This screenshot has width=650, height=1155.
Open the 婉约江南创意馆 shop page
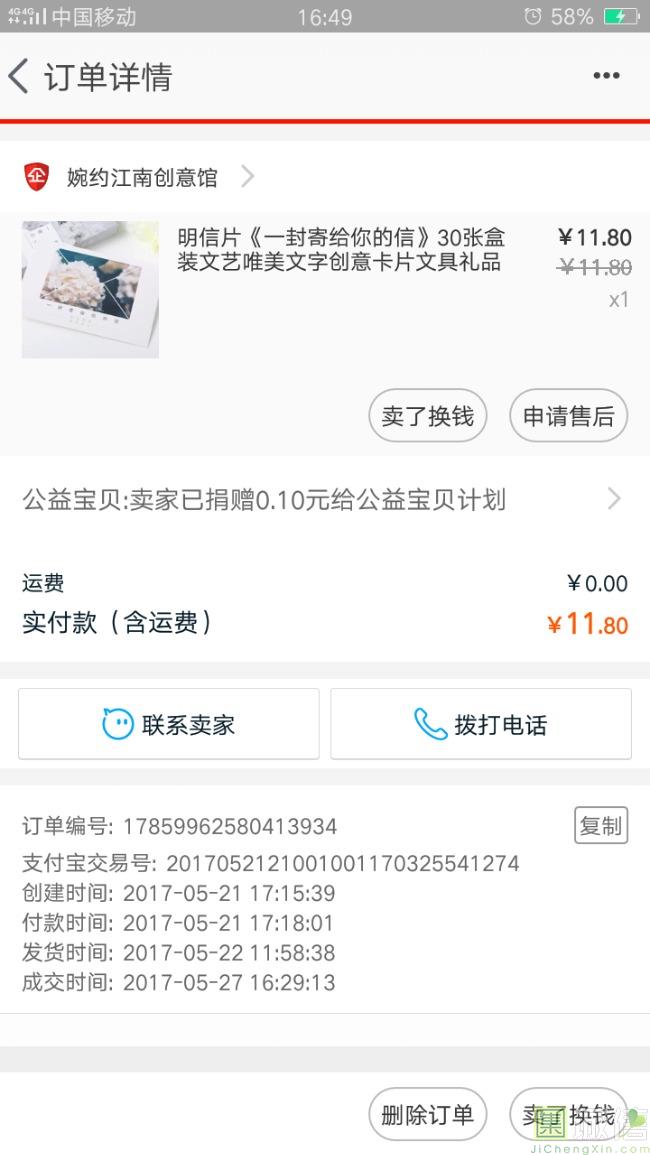[142, 178]
